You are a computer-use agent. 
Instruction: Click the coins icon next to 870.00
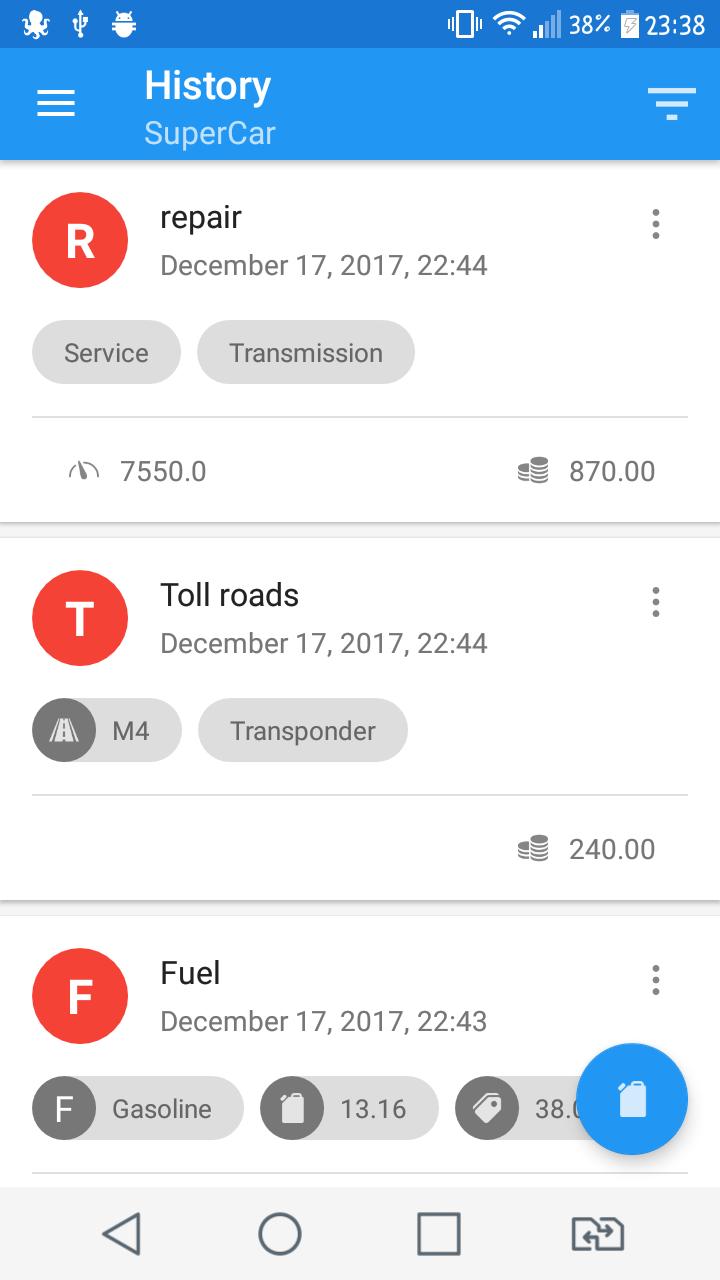click(x=533, y=470)
